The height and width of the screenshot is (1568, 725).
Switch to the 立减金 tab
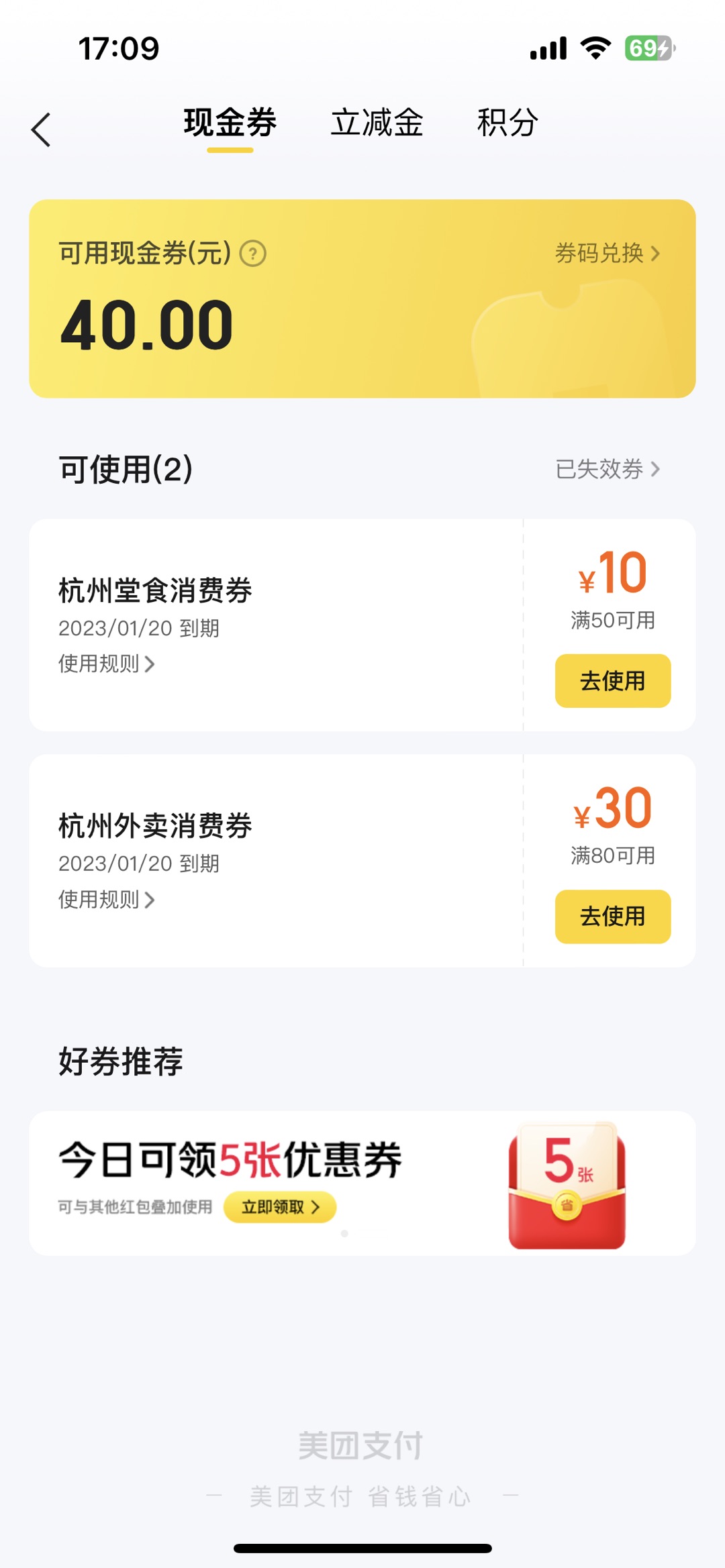coord(377,123)
